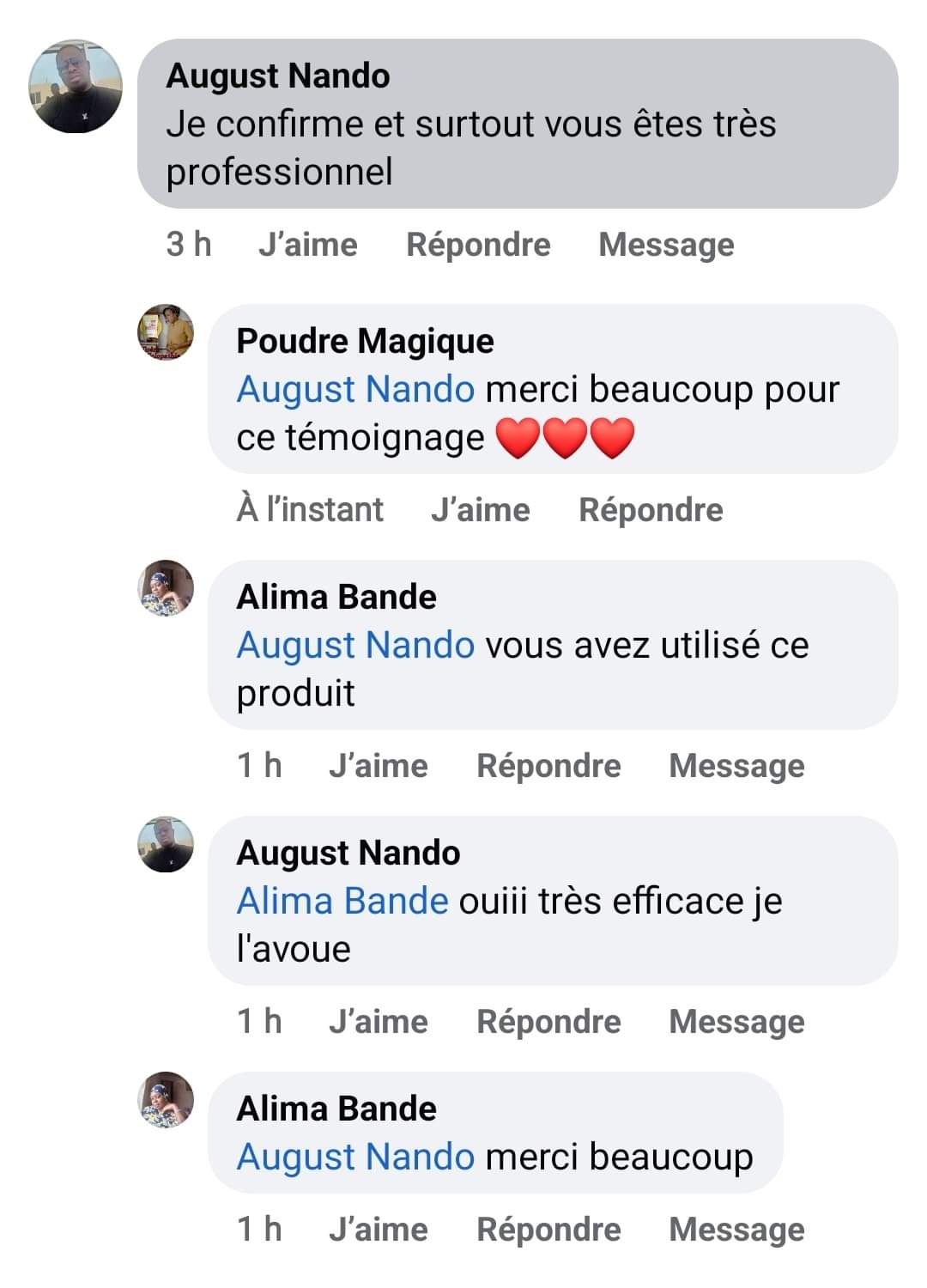The image size is (927, 1288).
Task: Tap Message under Alima's "merci beaucoup" reply
Action: coord(736,1230)
